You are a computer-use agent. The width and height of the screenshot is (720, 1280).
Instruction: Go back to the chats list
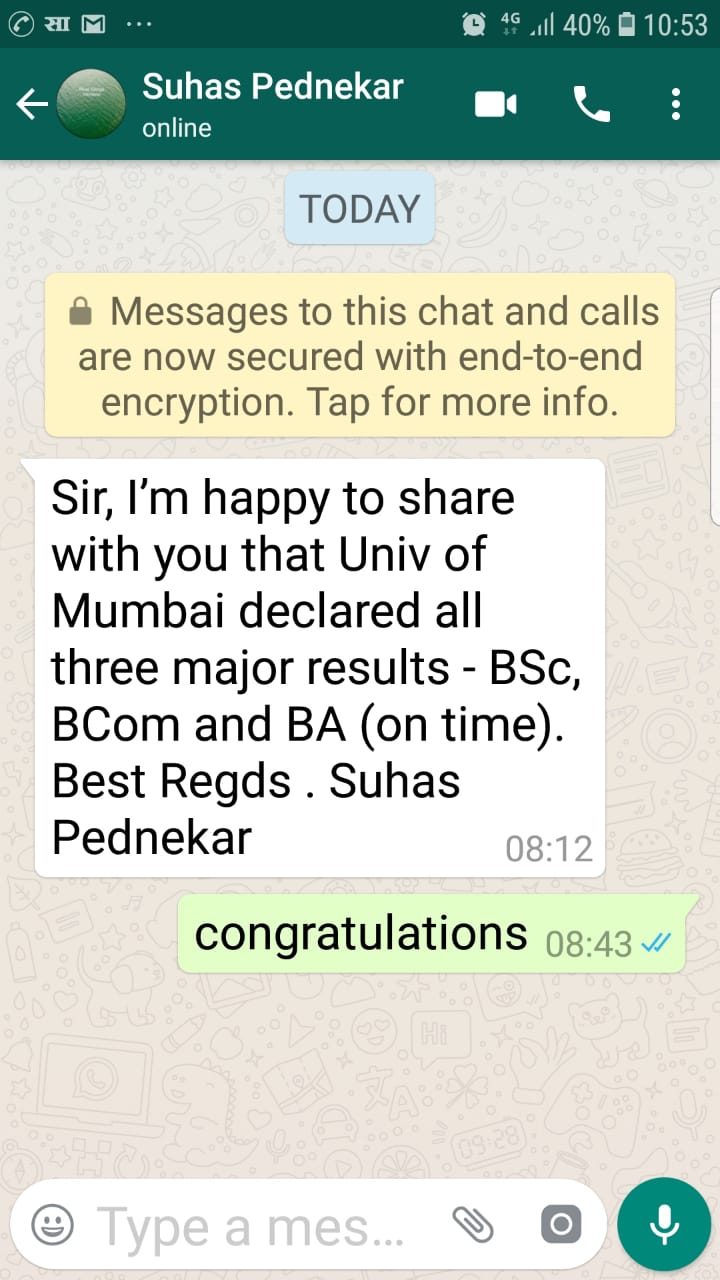pyautogui.click(x=32, y=104)
